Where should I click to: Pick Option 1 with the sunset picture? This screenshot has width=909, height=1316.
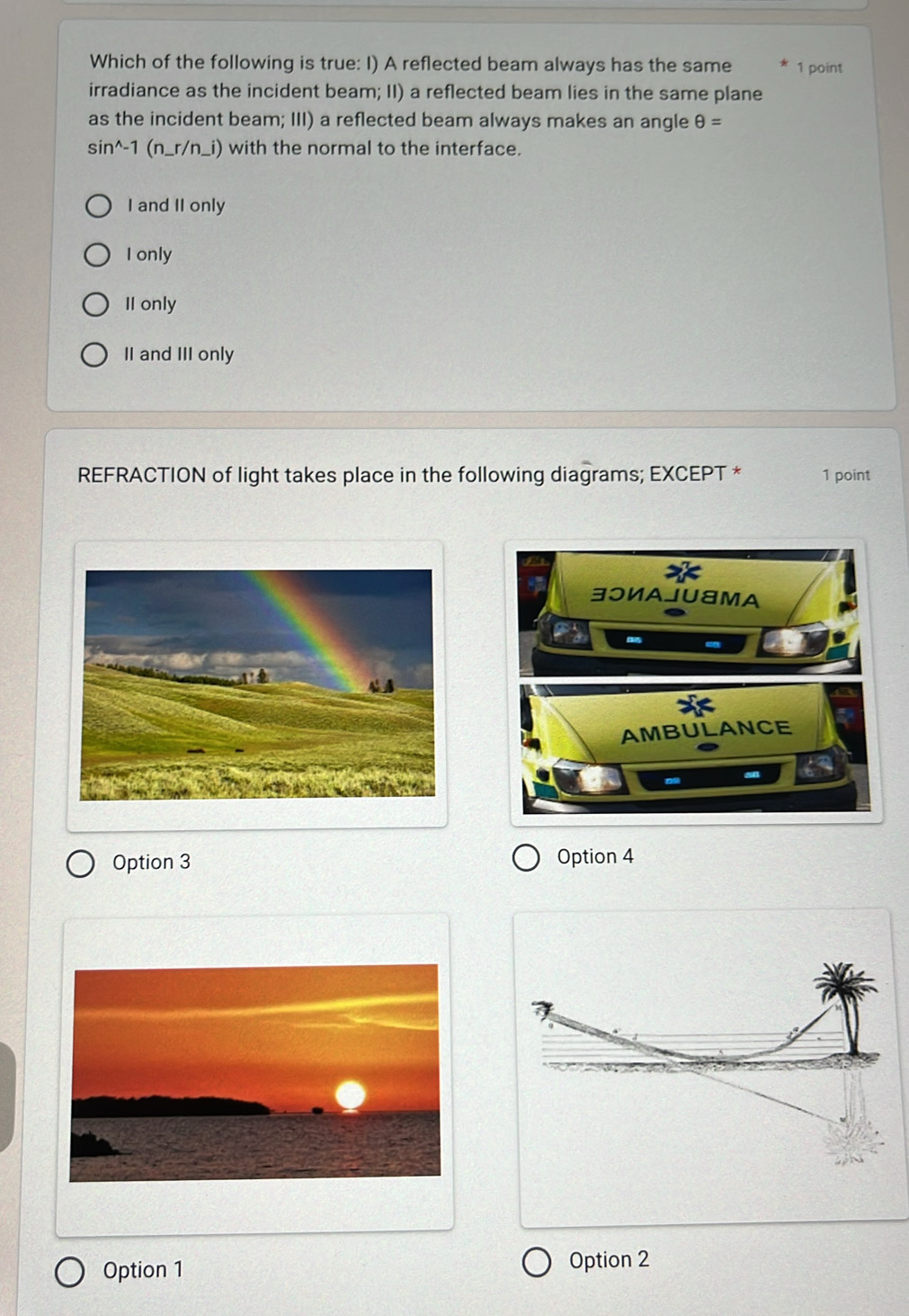[69, 1272]
